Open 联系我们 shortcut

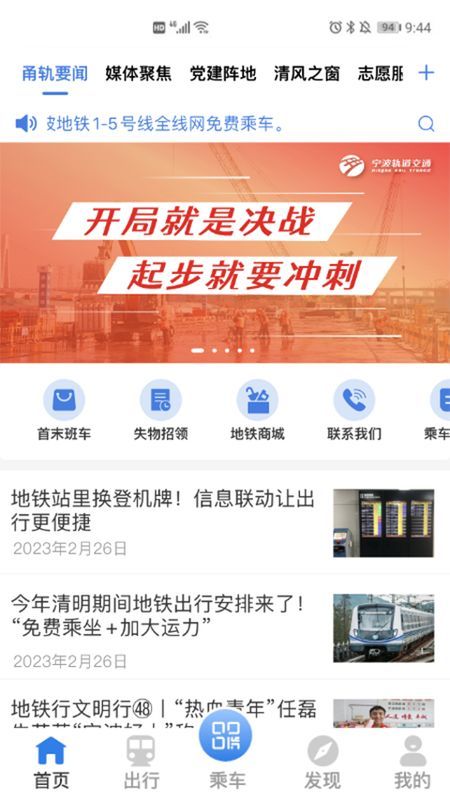[354, 411]
